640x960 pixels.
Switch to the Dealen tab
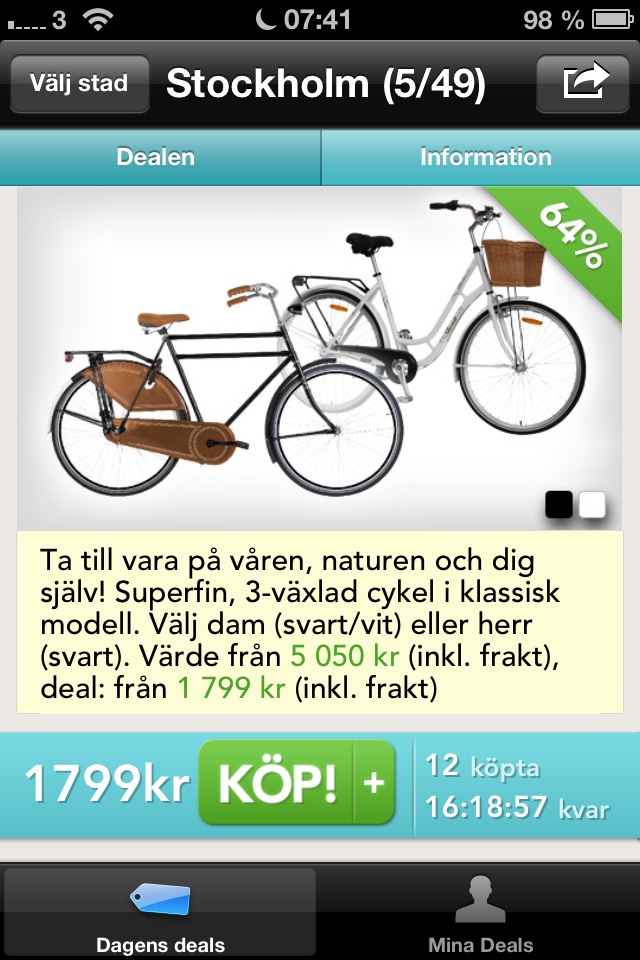click(156, 157)
